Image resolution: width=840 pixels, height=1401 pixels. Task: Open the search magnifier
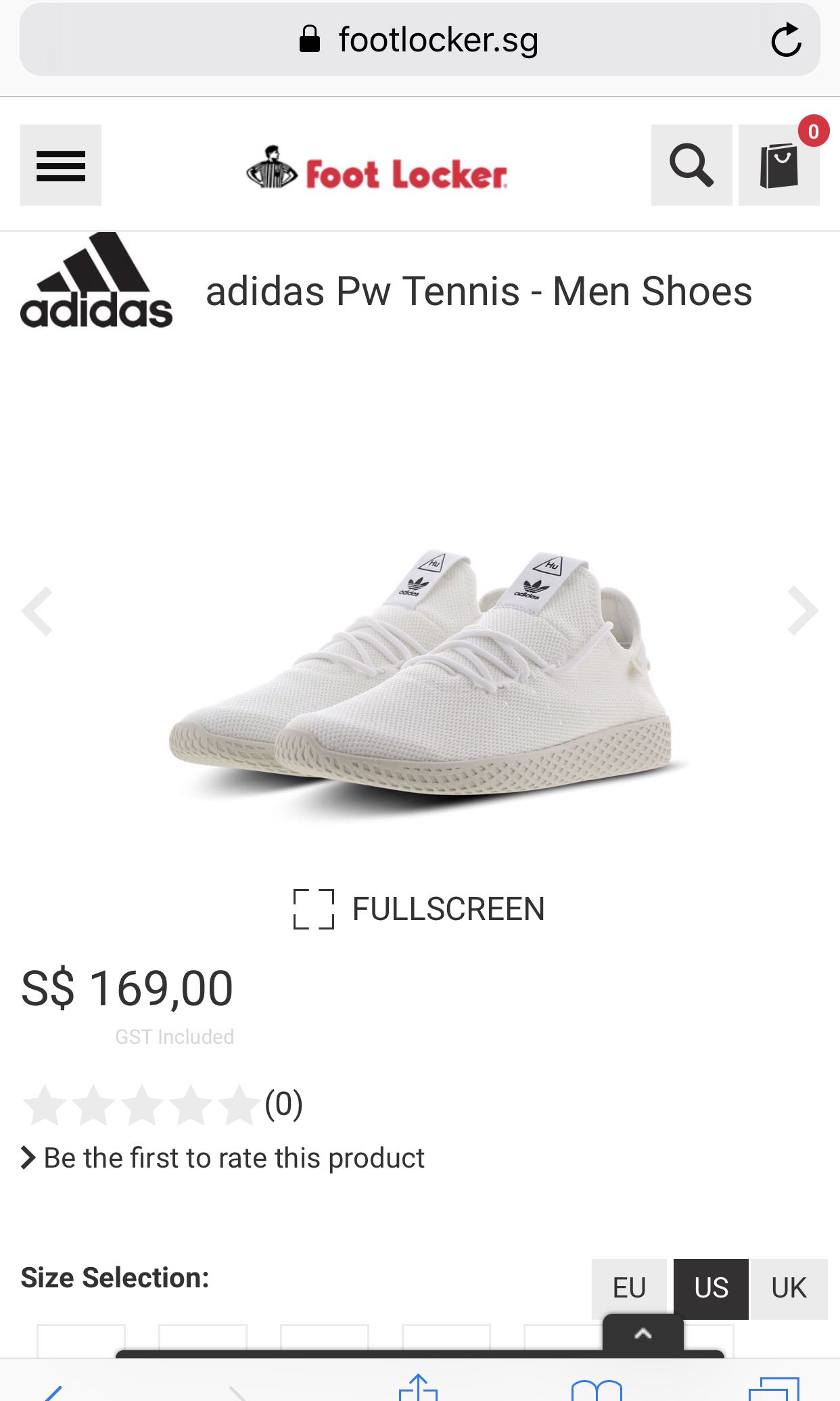691,165
